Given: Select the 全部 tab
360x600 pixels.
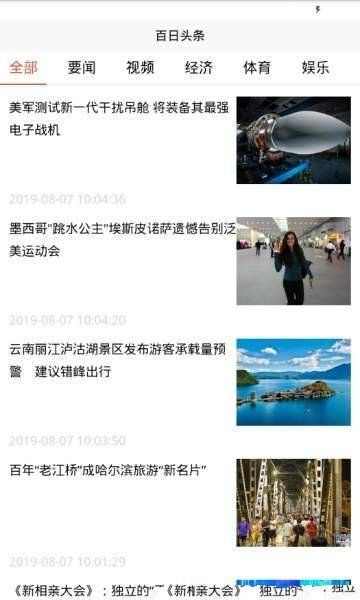Looking at the screenshot, I should coord(23,68).
